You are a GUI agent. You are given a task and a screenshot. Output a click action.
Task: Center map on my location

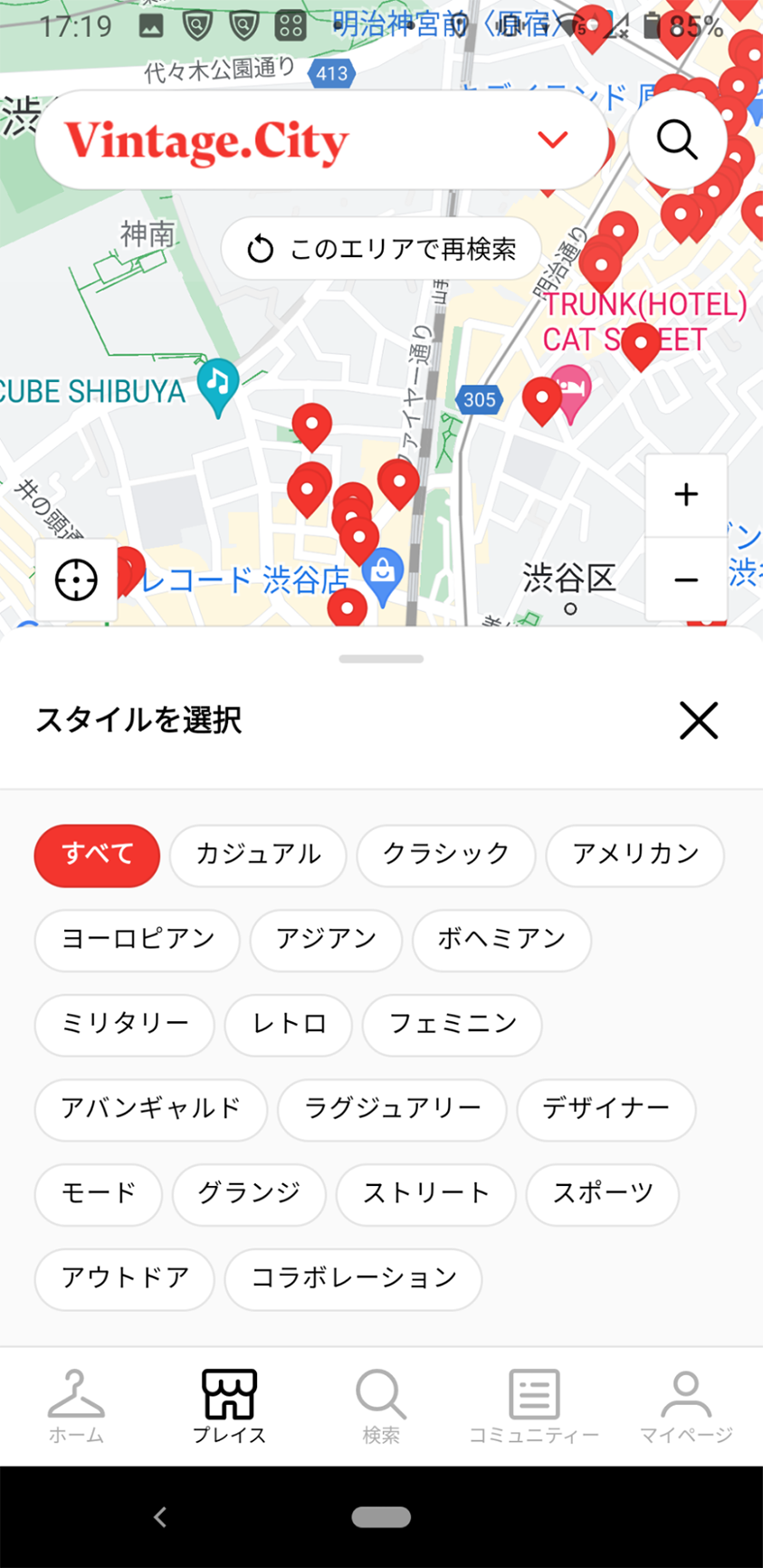pyautogui.click(x=76, y=579)
